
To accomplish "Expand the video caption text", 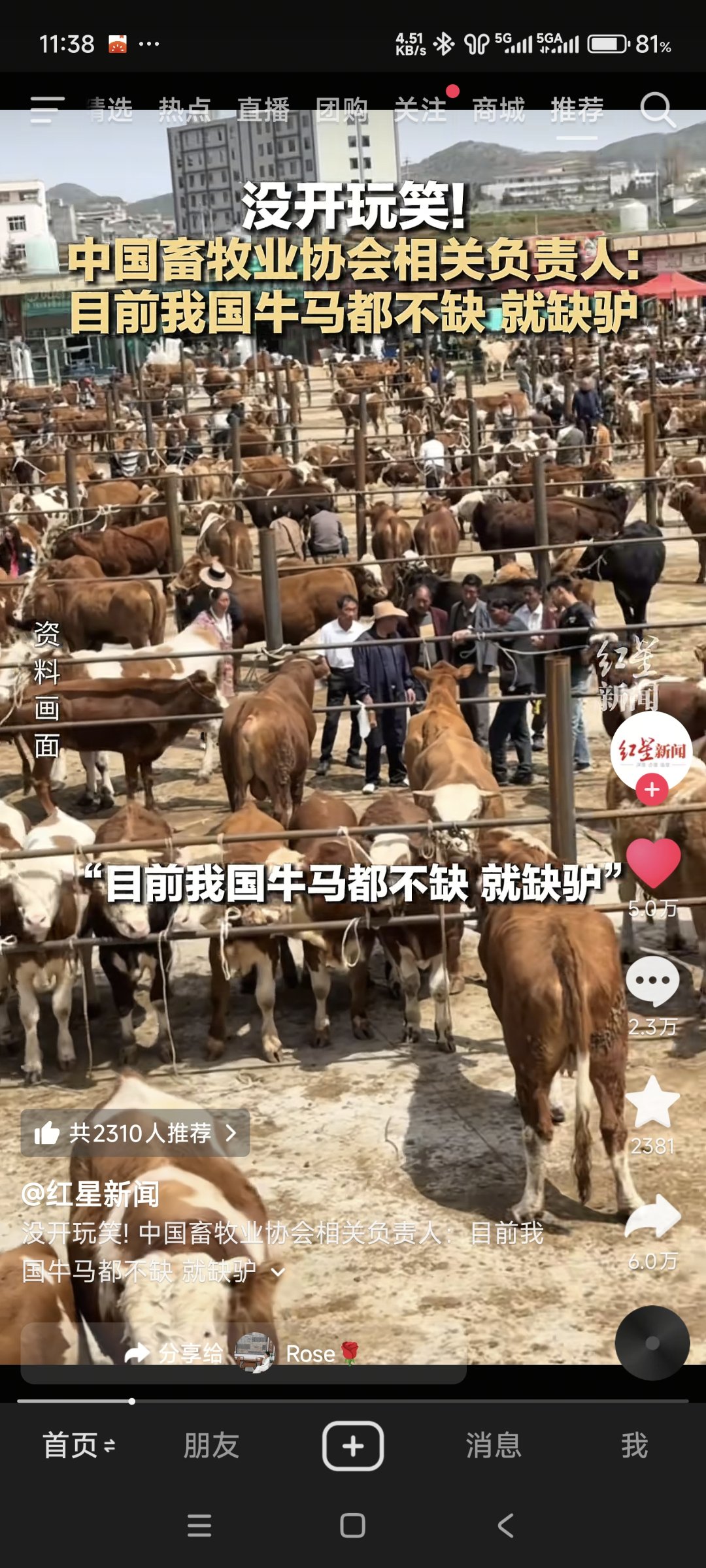I will (x=278, y=1272).
